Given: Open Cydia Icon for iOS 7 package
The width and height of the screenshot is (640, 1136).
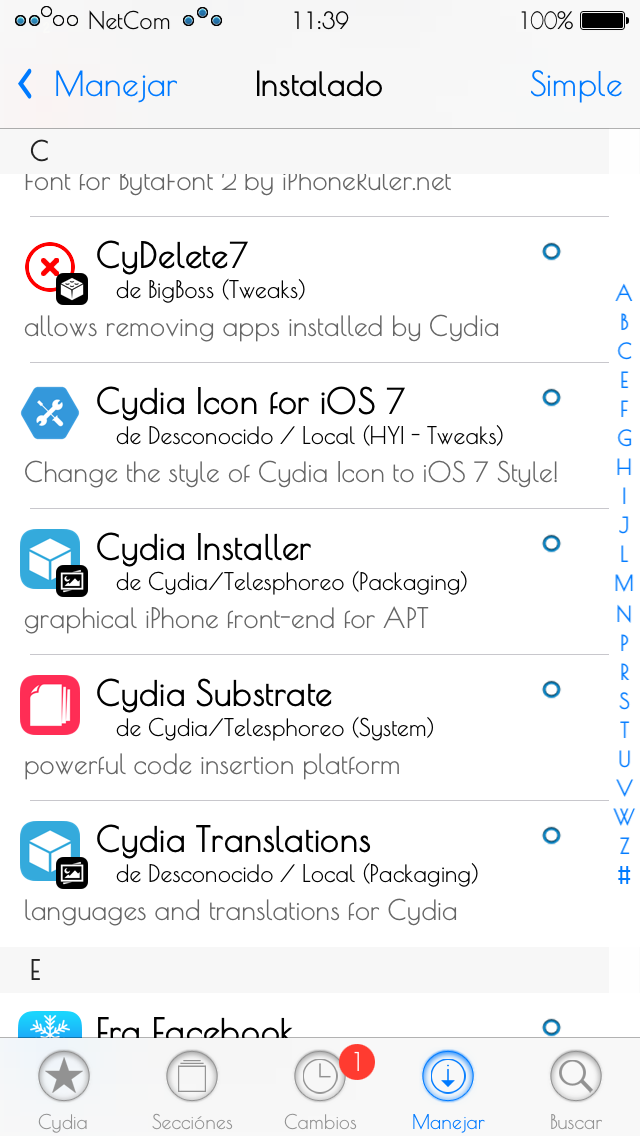Looking at the screenshot, I should [304, 436].
